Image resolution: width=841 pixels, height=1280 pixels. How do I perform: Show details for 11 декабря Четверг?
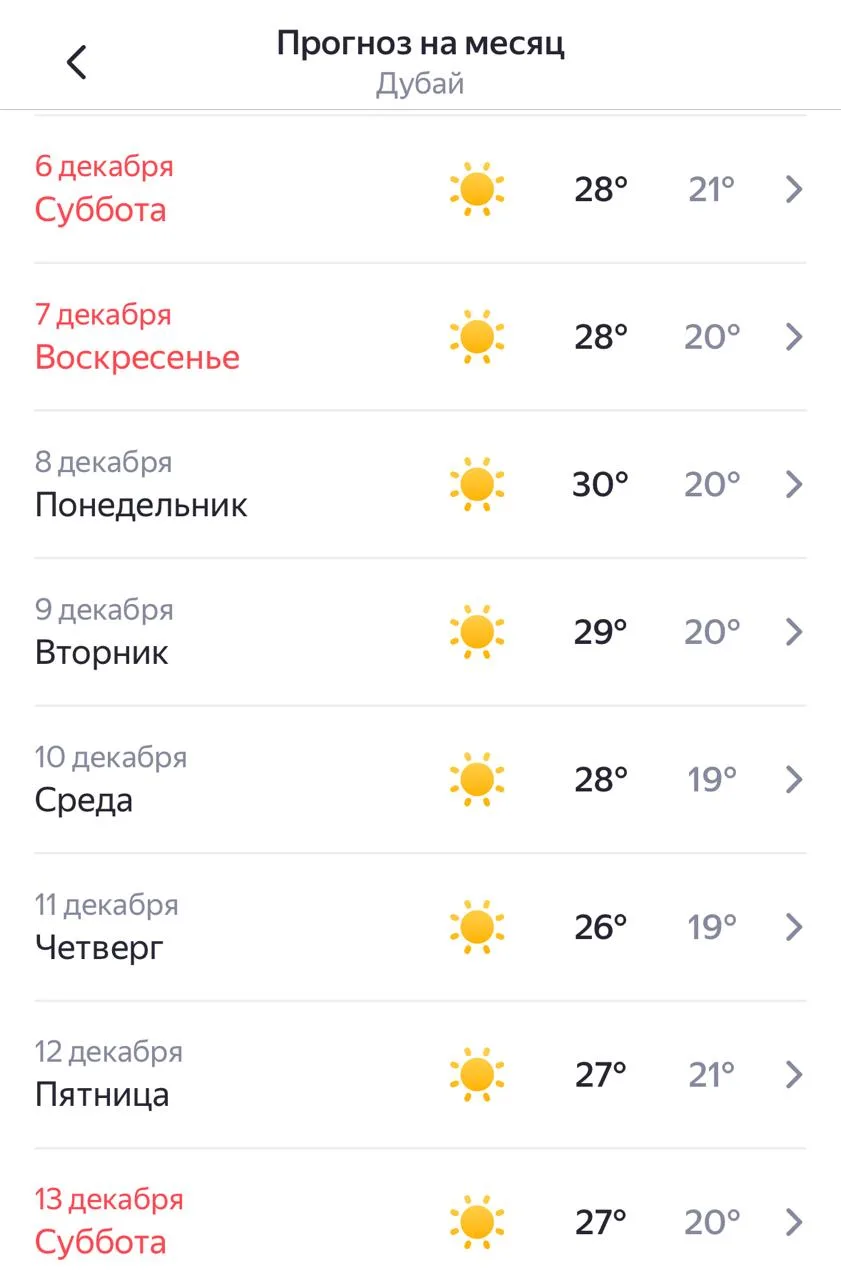420,927
